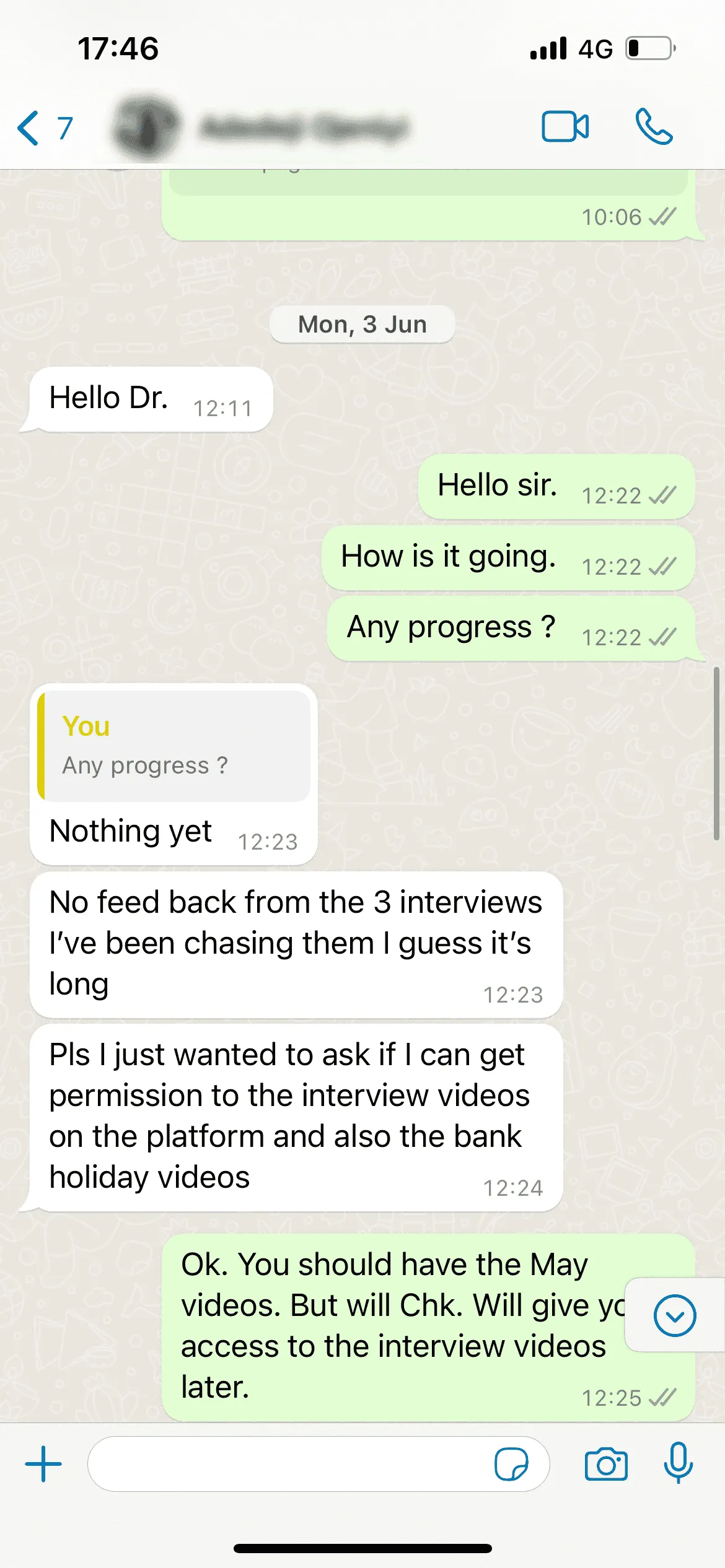Open the sticker picker
Image resolution: width=725 pixels, height=1568 pixels.
(x=511, y=1464)
